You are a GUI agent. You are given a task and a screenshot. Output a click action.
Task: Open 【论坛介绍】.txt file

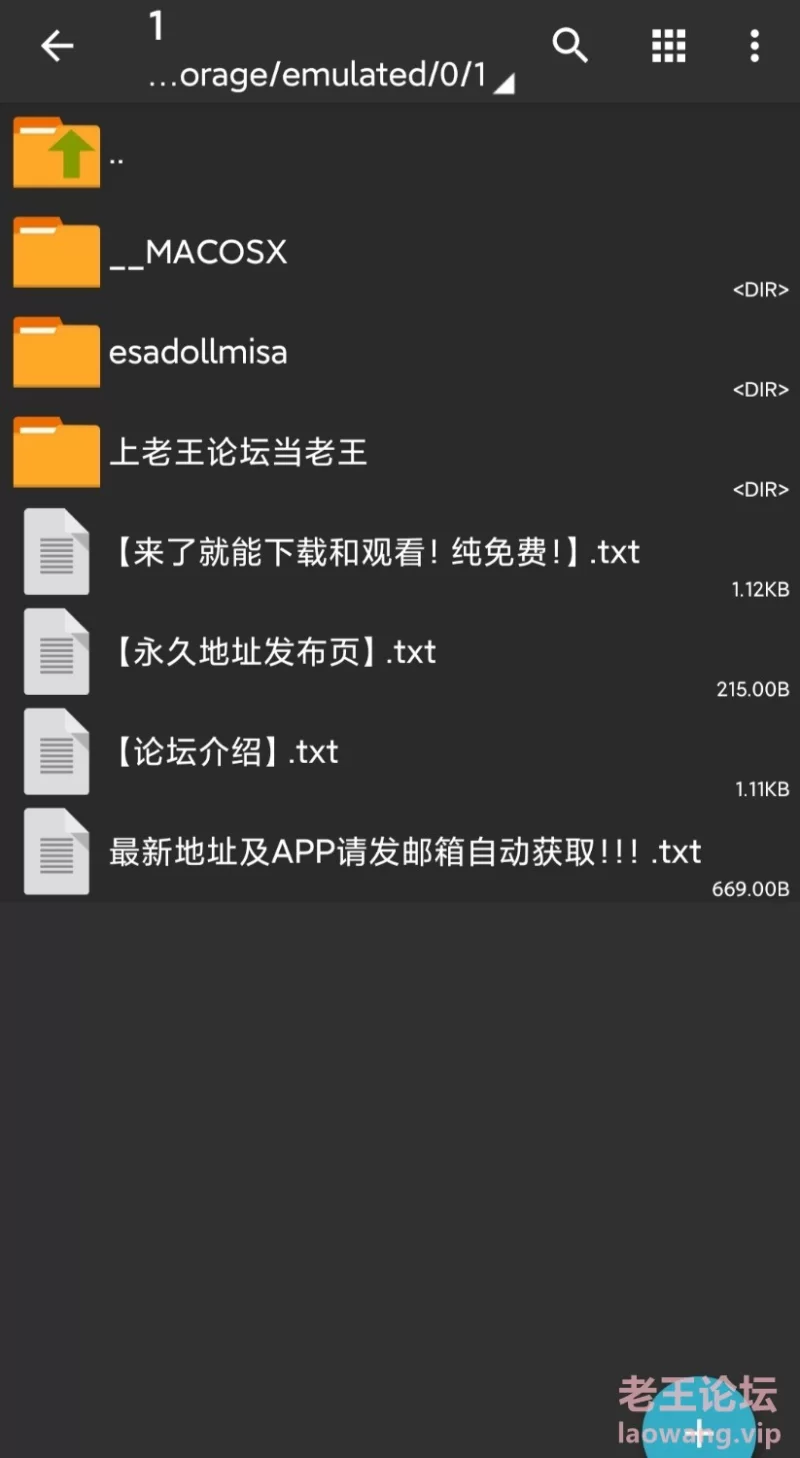pyautogui.click(x=400, y=753)
